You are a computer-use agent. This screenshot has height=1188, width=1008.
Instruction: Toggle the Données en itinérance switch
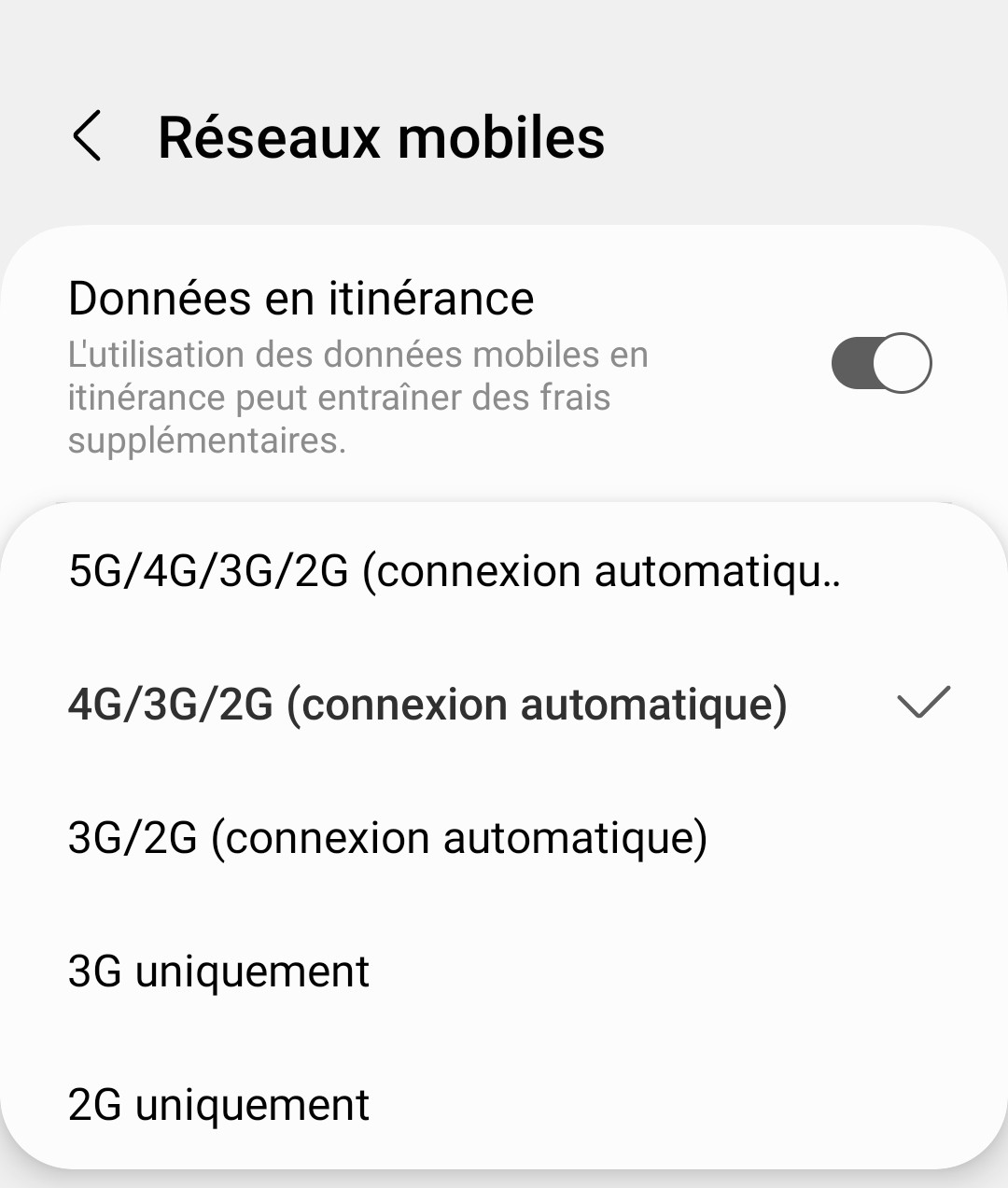point(881,362)
